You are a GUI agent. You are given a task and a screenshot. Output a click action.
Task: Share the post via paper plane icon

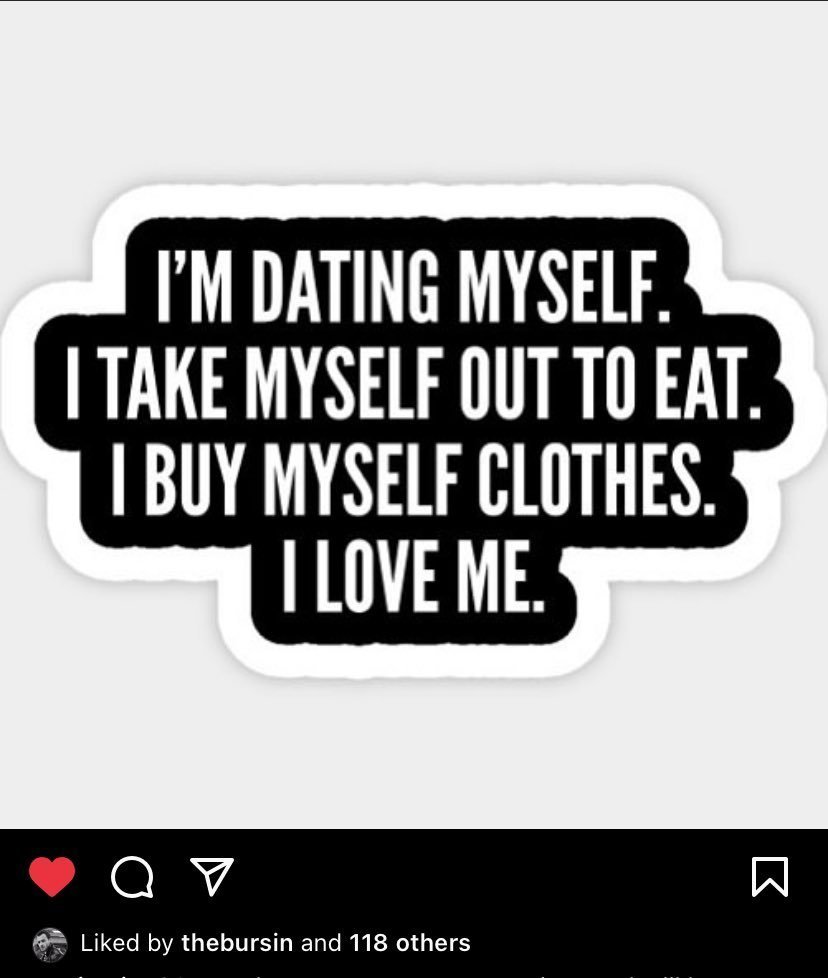212,876
